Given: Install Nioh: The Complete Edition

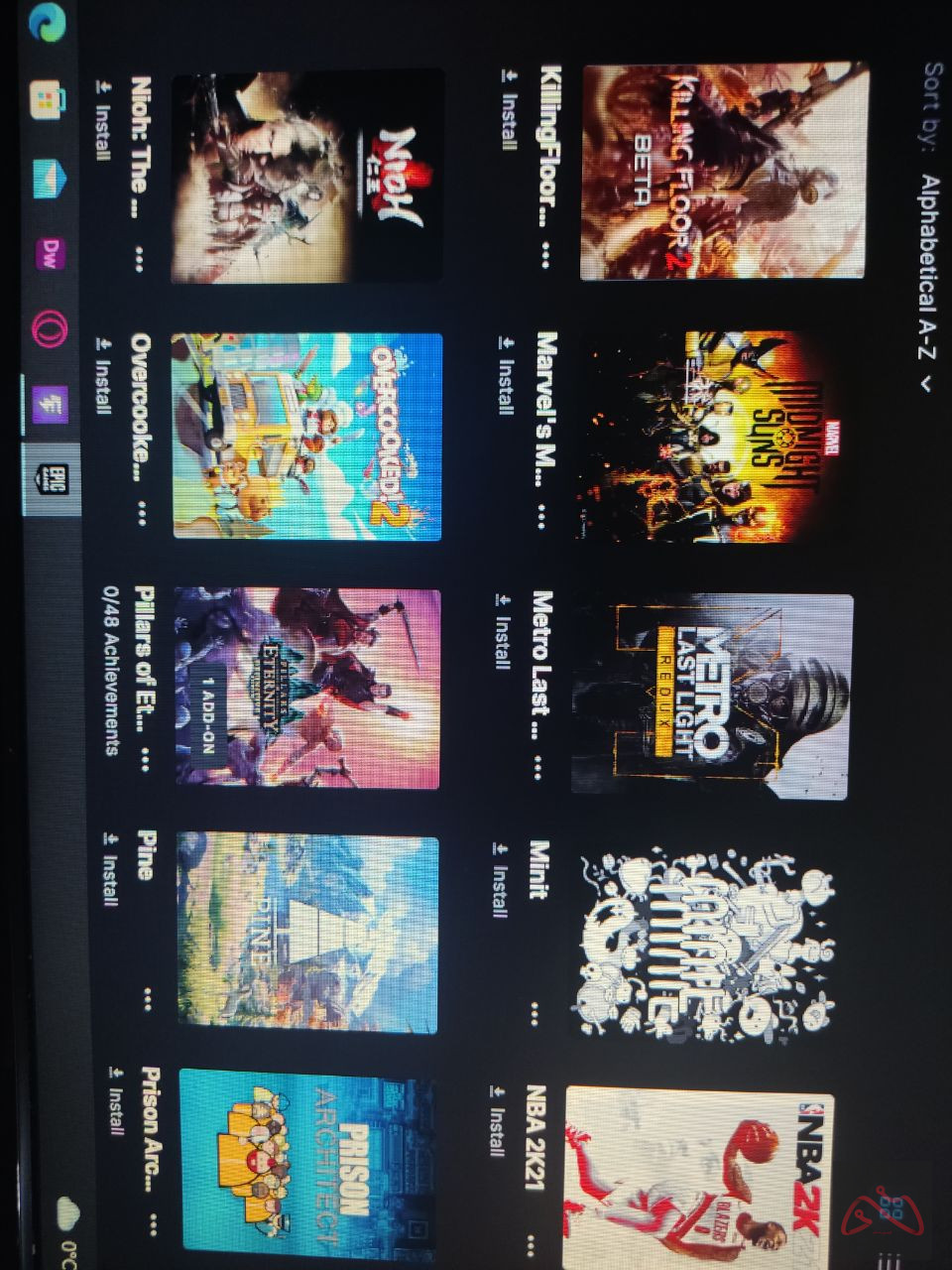Looking at the screenshot, I should click(102, 121).
